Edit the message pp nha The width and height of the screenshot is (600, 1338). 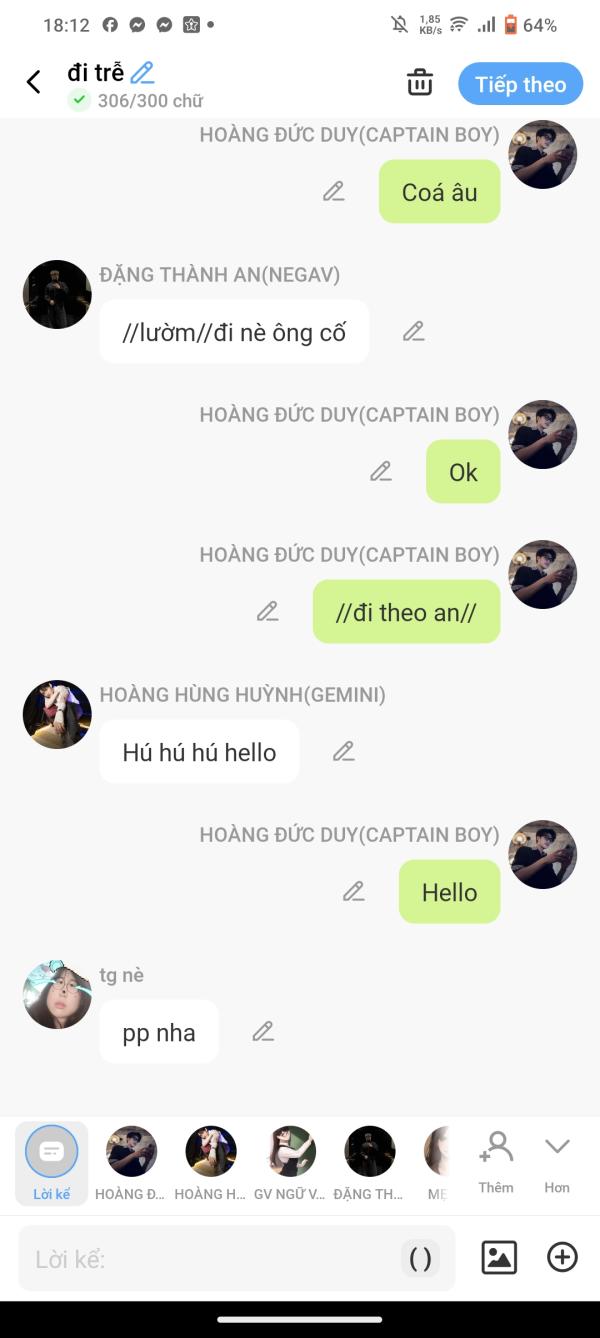tap(263, 1032)
